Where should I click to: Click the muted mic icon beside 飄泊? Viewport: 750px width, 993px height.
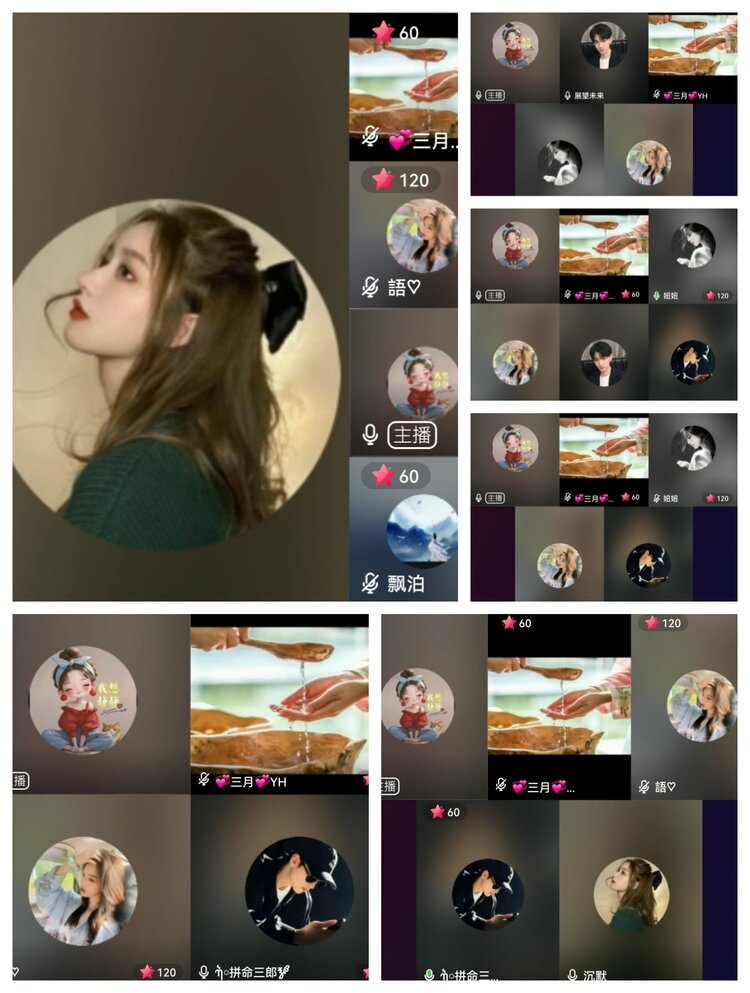373,581
